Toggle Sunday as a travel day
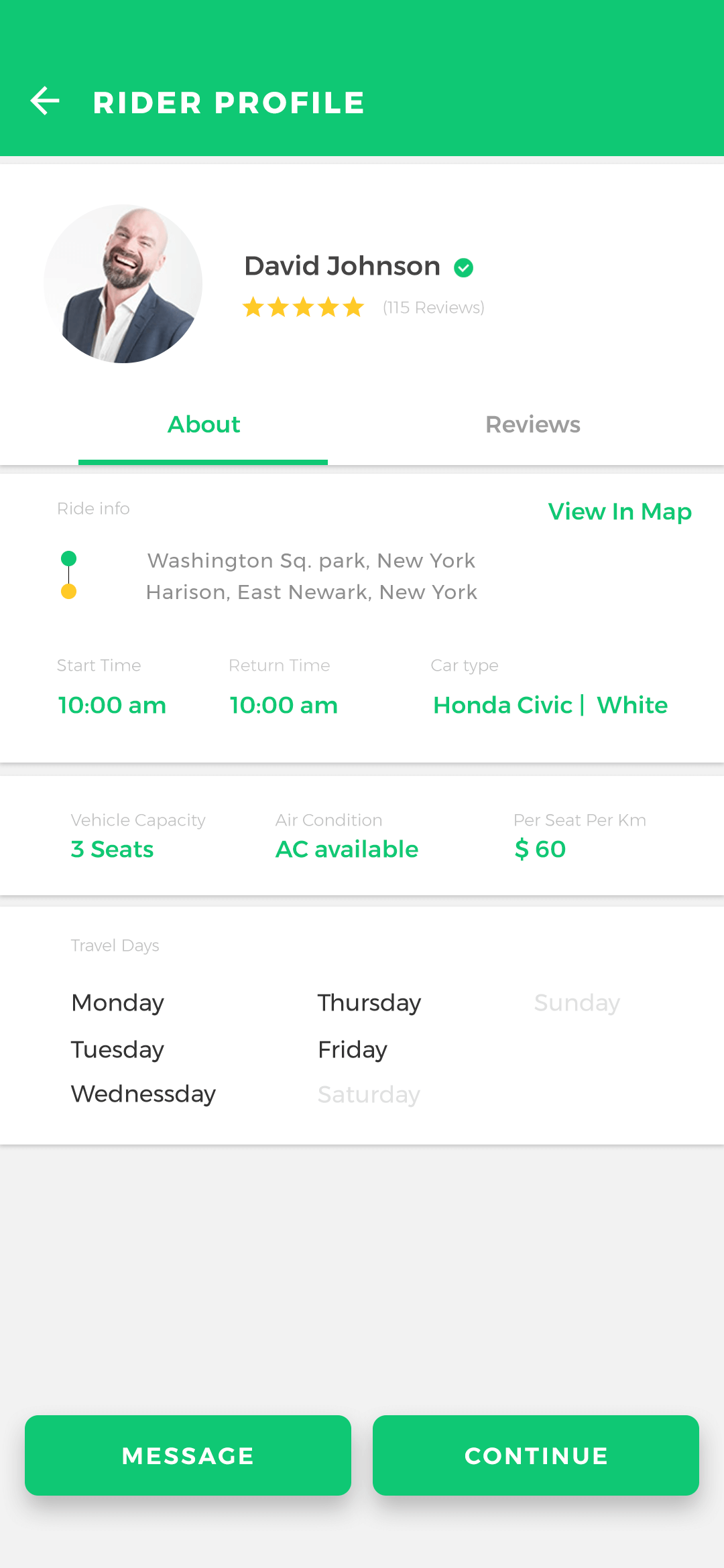Screen dimensions: 724x1568 [577, 1003]
